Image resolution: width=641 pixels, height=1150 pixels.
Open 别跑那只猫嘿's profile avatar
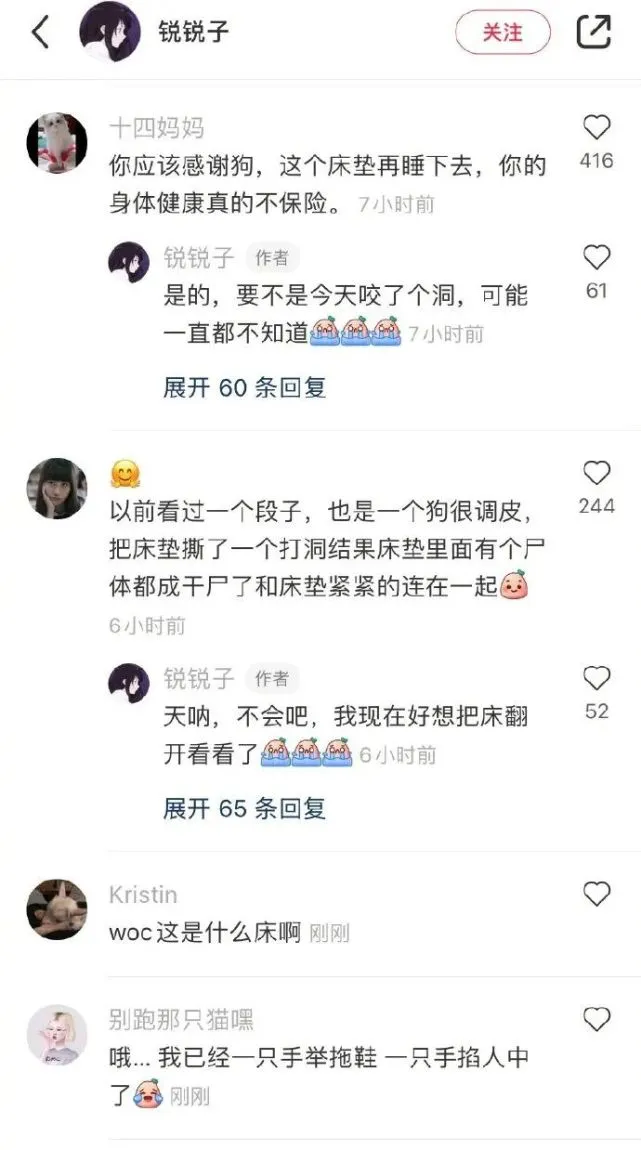coord(57,1035)
